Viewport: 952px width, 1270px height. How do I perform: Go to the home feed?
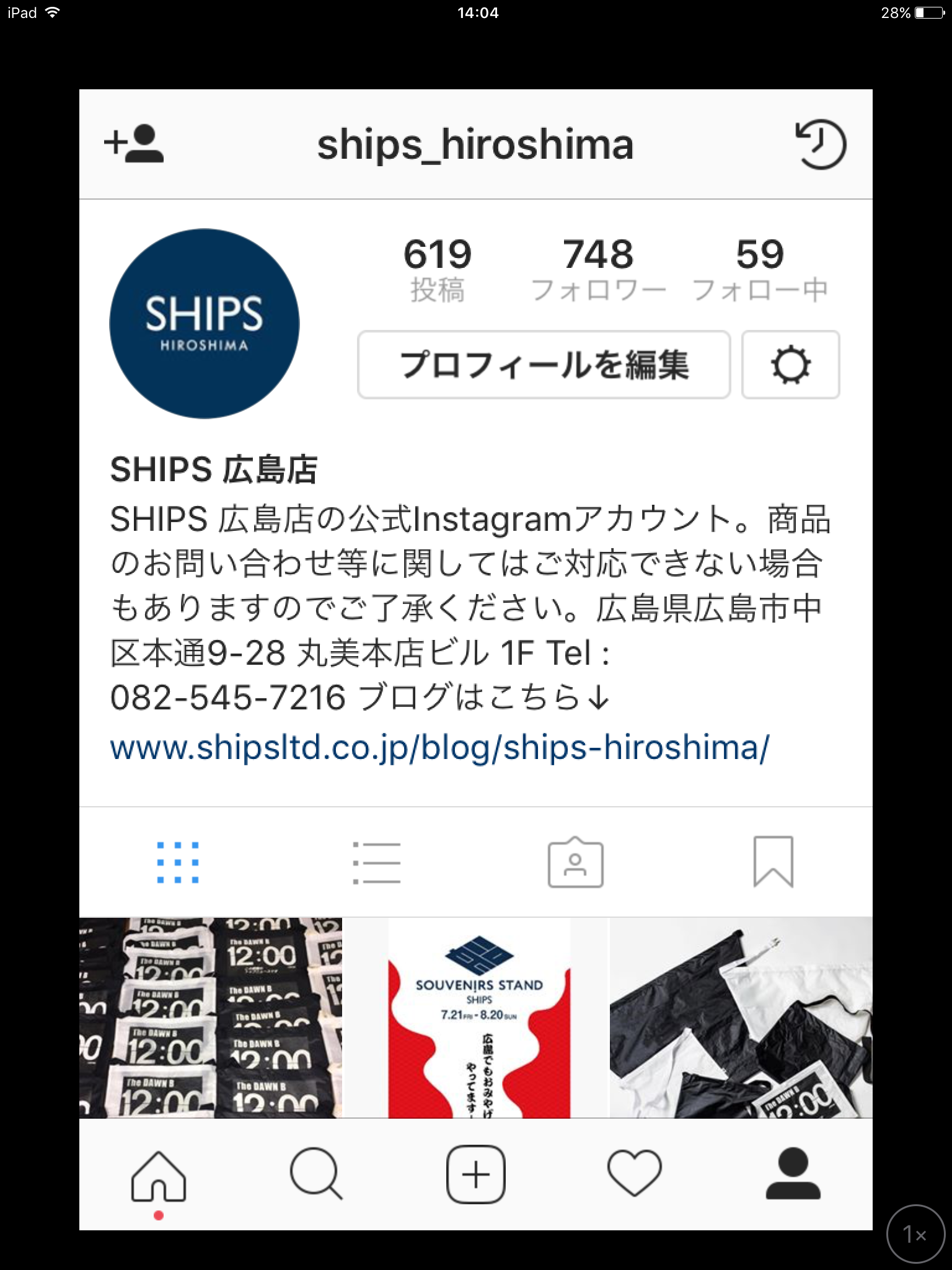pyautogui.click(x=159, y=1175)
